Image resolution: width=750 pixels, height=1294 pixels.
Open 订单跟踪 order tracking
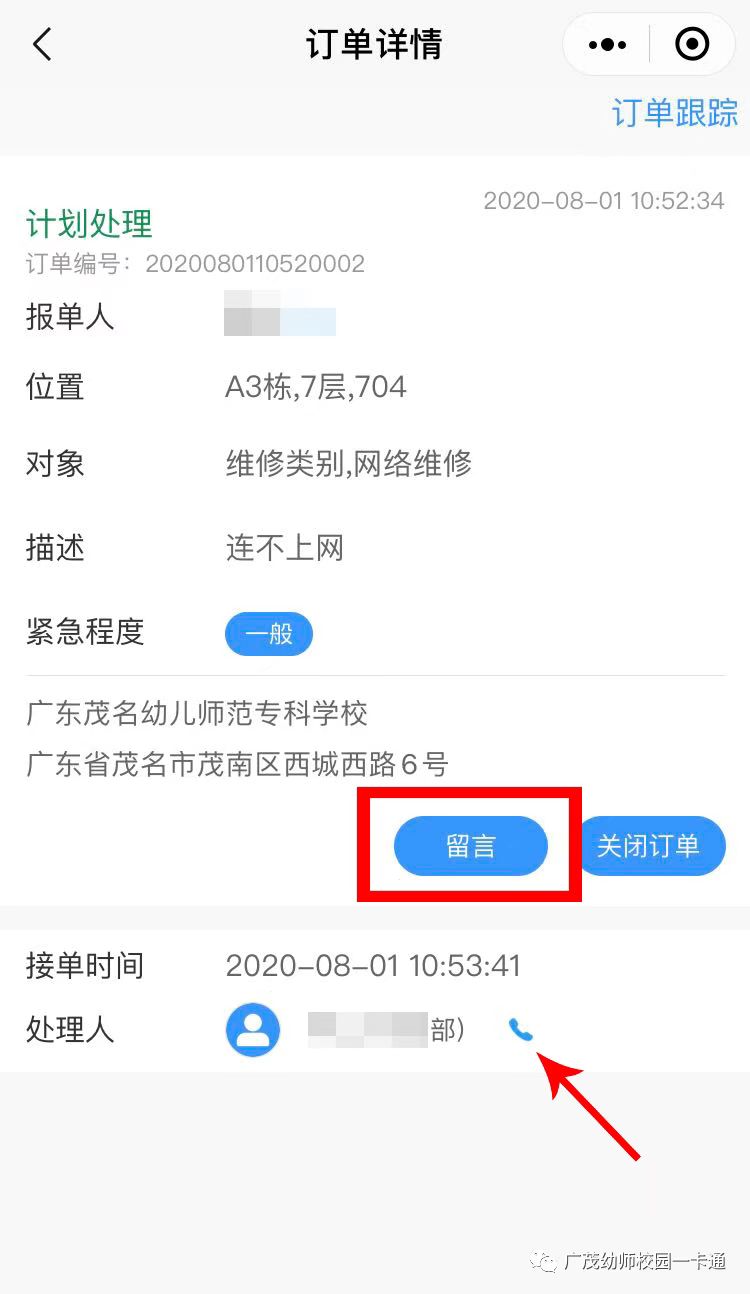tap(674, 113)
